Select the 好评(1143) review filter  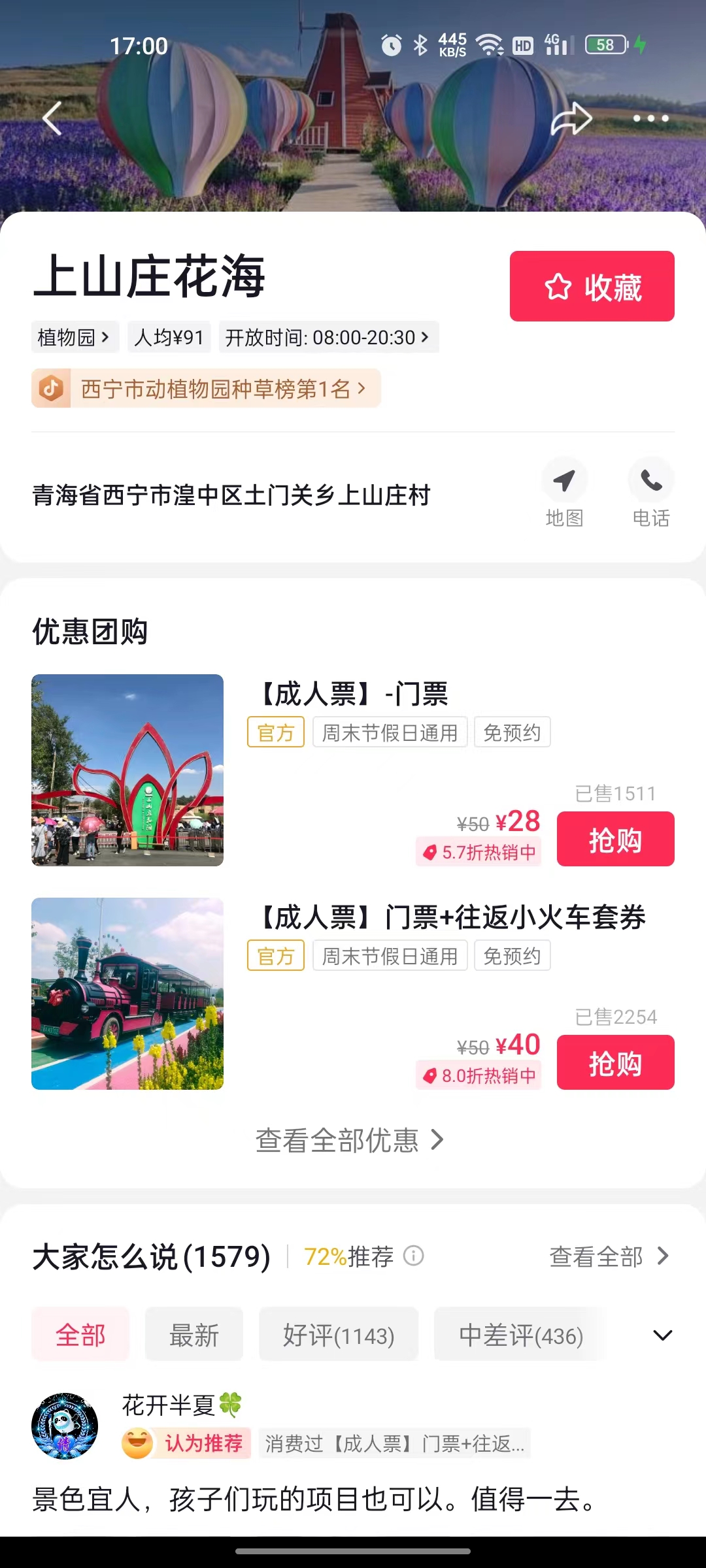[x=339, y=1335]
